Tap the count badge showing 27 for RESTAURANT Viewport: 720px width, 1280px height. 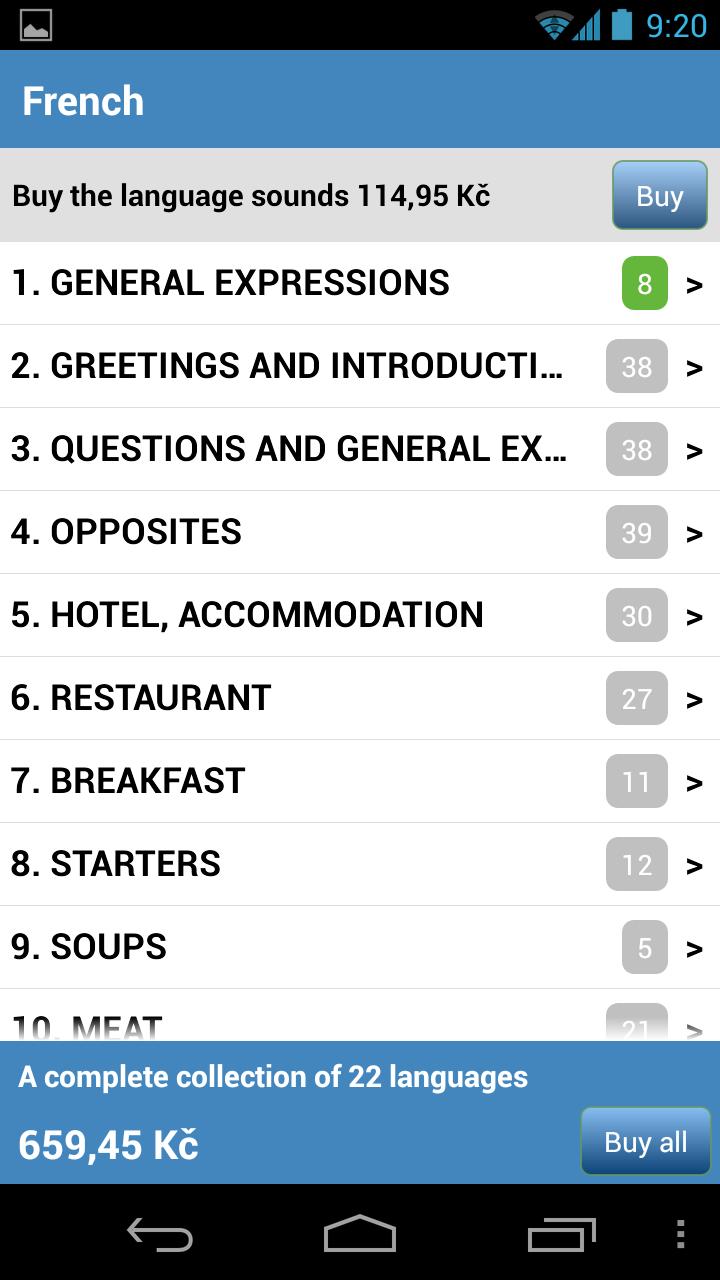pos(637,698)
